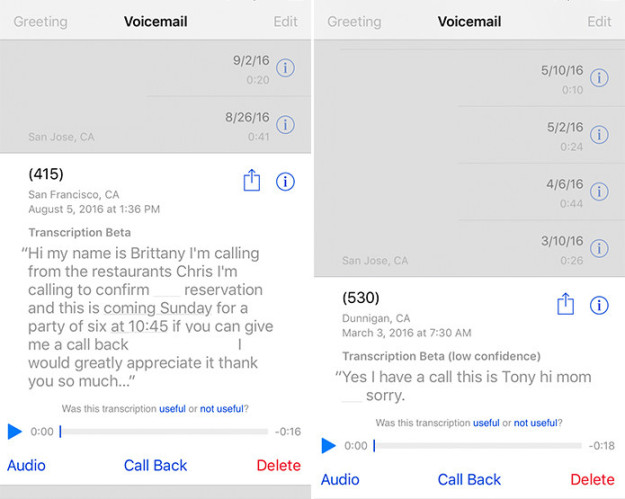This screenshot has width=625, height=499.
Task: Open info for the (415) voicemail
Action: tap(285, 181)
